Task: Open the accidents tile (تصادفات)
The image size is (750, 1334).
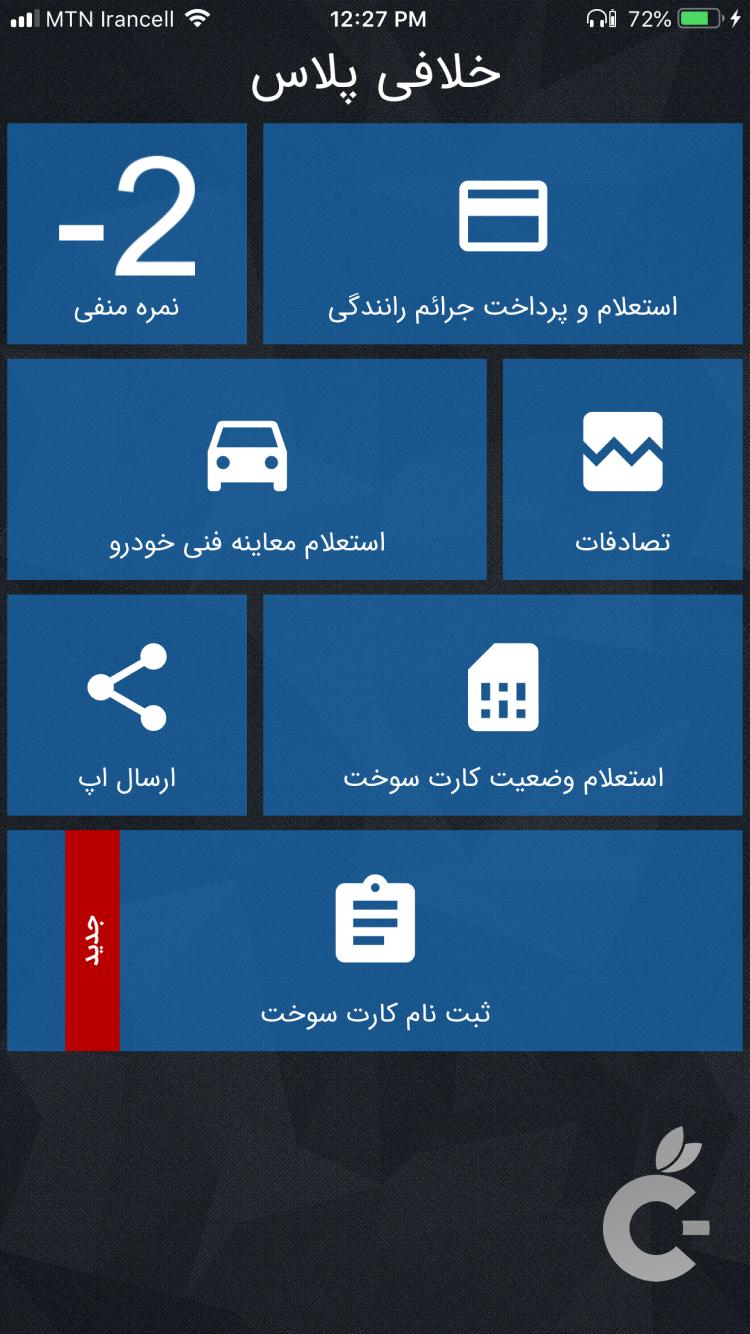Action: (622, 470)
